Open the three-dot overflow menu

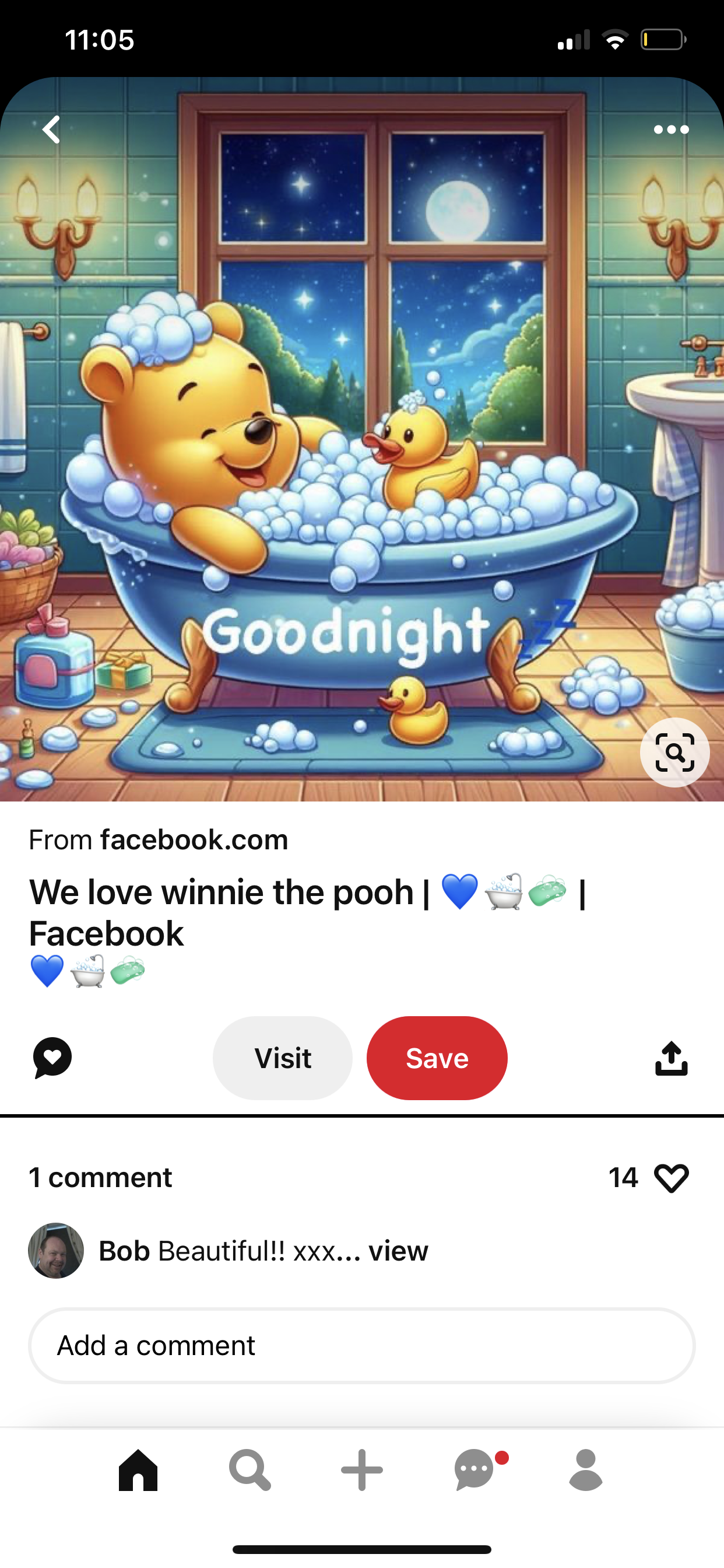[671, 129]
